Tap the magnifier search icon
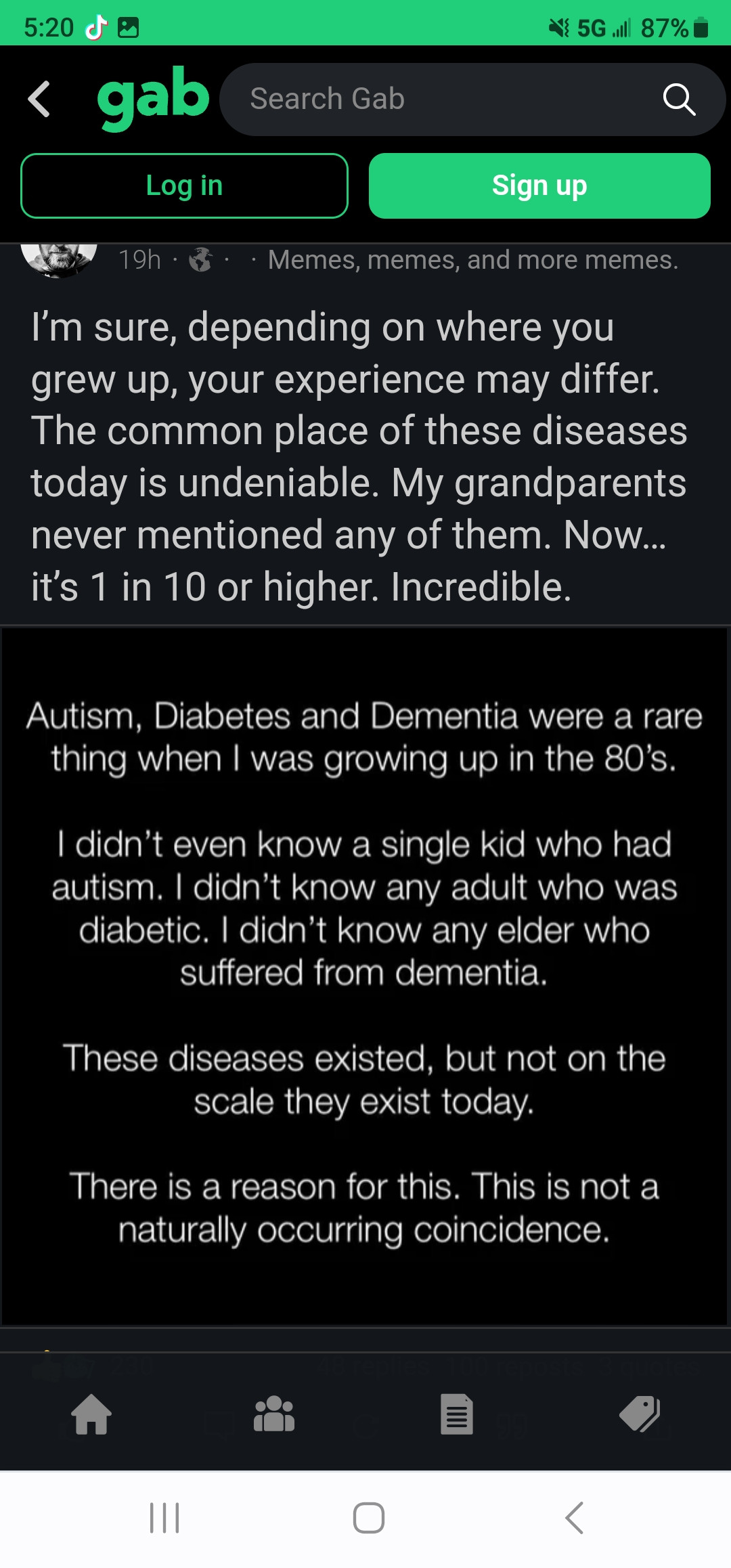The height and width of the screenshot is (1568, 731). (x=679, y=100)
